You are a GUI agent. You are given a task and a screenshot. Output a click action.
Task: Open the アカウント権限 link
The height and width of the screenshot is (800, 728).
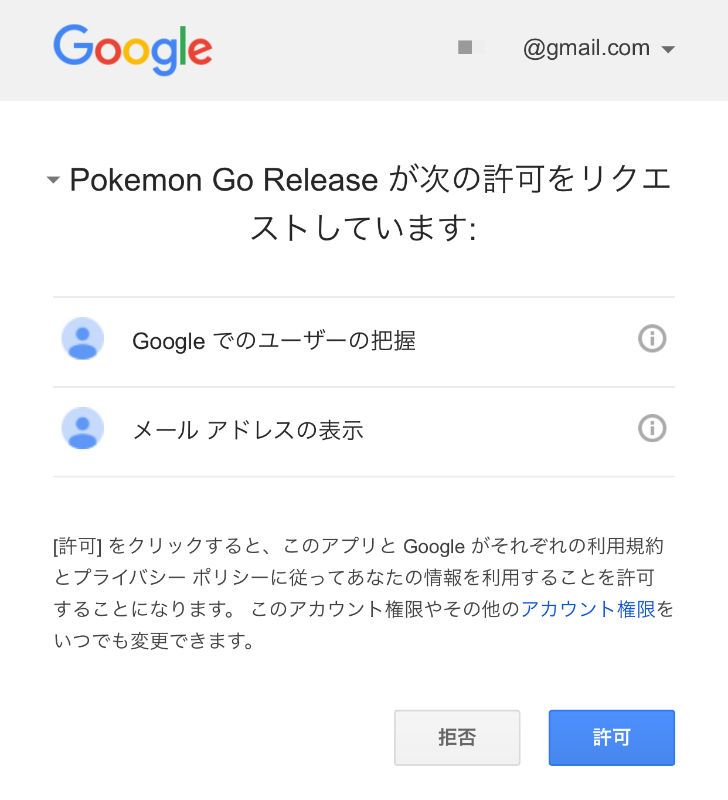tap(588, 609)
